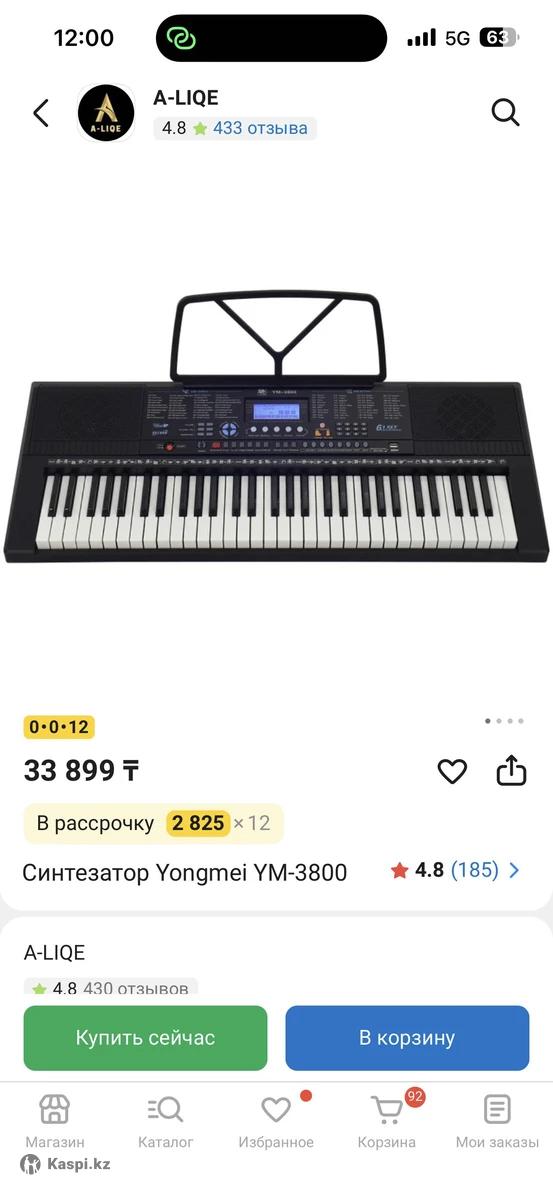
Task: Open installment option 2 825 x12
Action: (x=154, y=824)
